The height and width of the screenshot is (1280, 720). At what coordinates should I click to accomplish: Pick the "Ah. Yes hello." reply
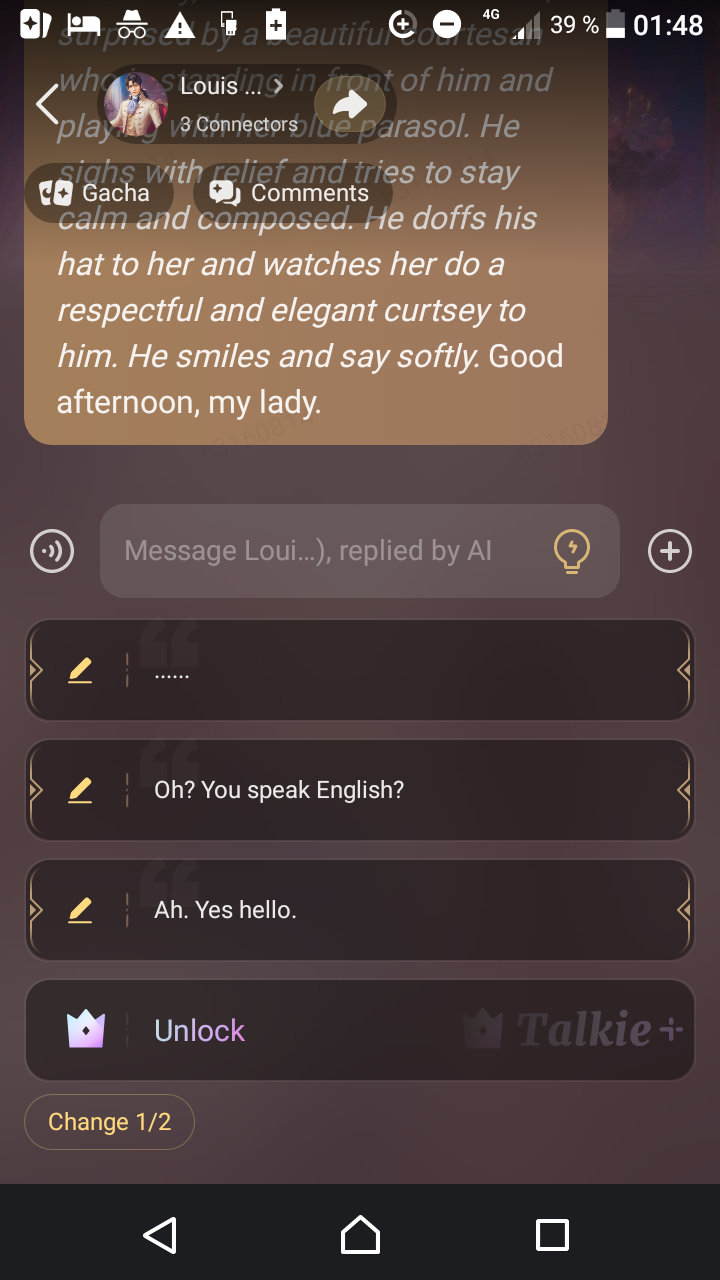click(x=400, y=910)
